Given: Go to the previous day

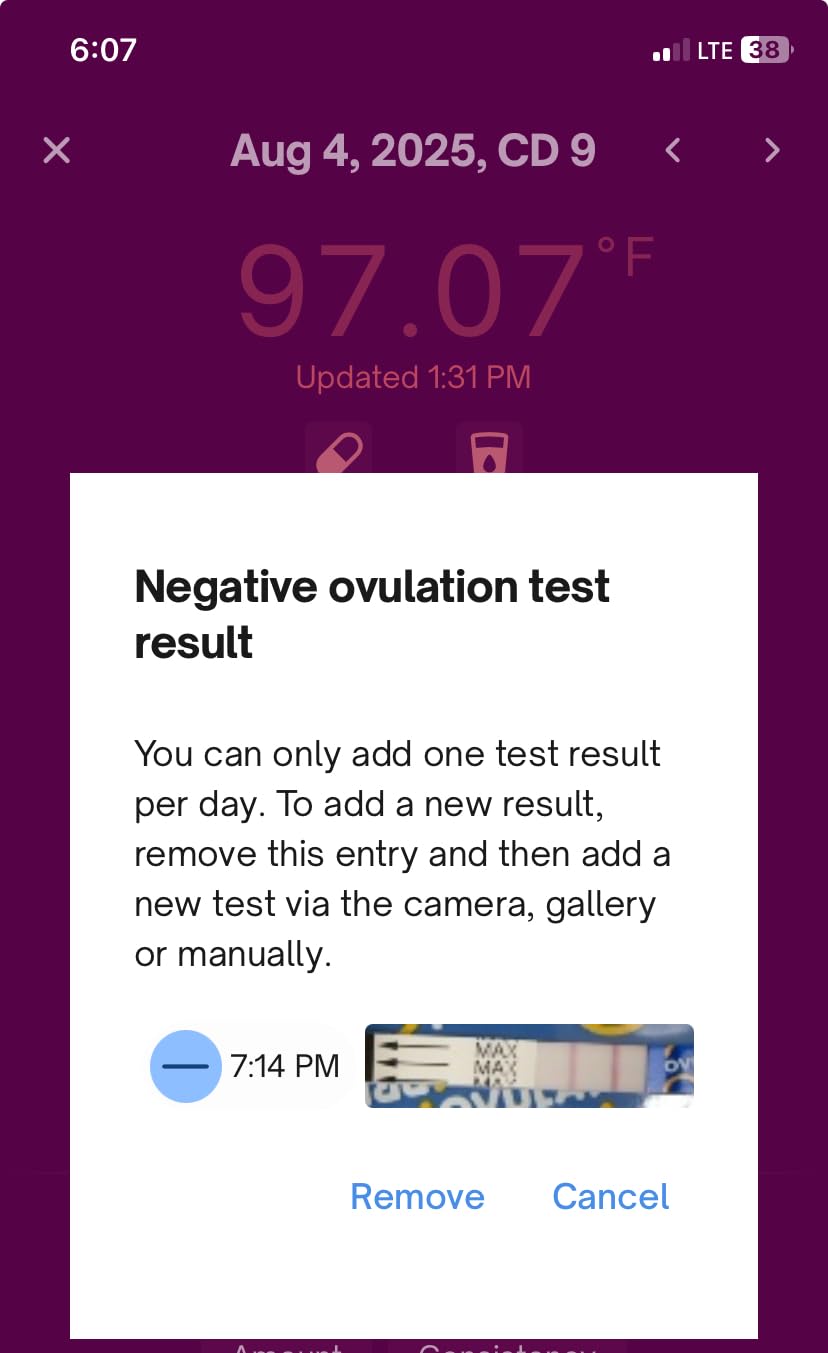Looking at the screenshot, I should coord(673,151).
